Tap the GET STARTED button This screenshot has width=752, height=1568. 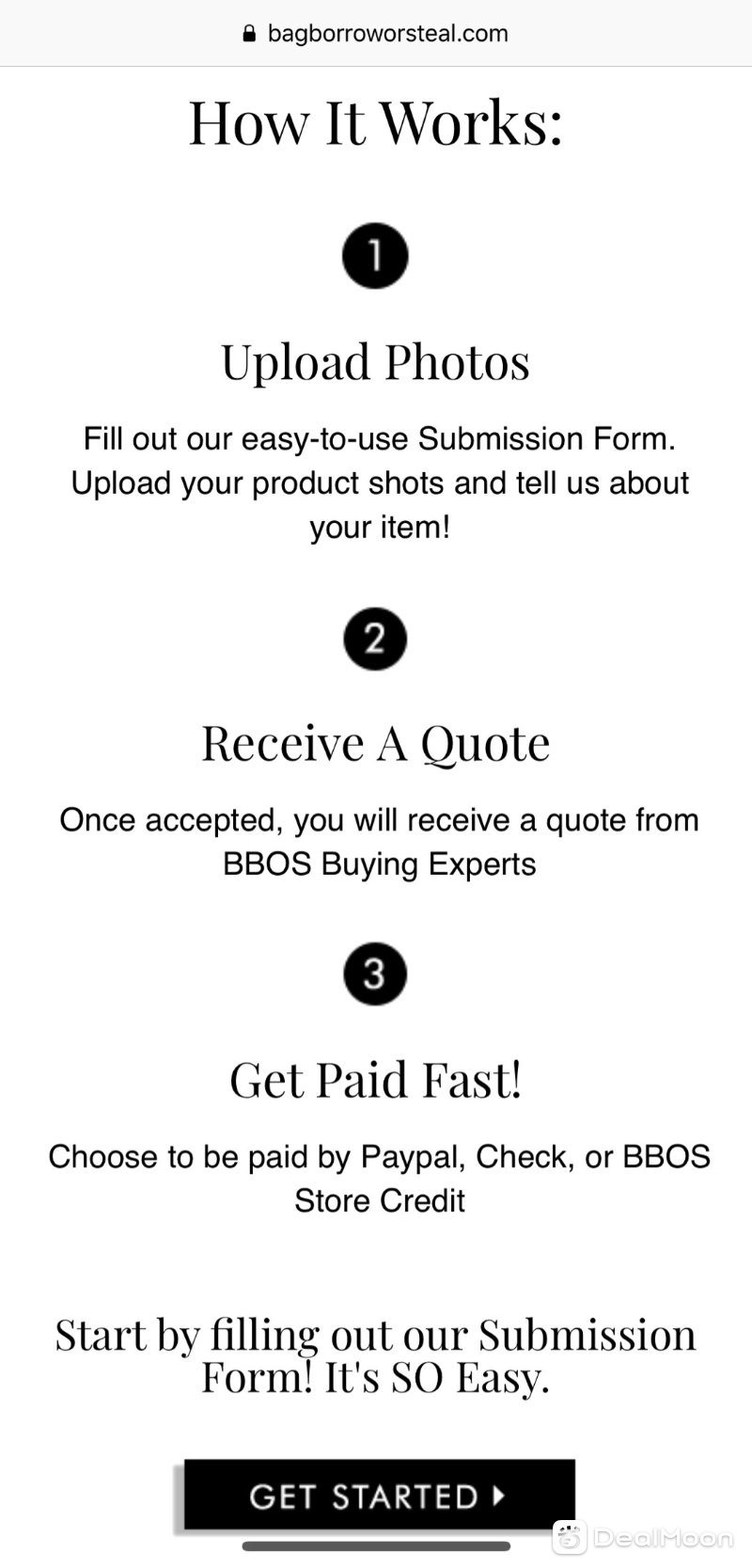click(x=379, y=1495)
